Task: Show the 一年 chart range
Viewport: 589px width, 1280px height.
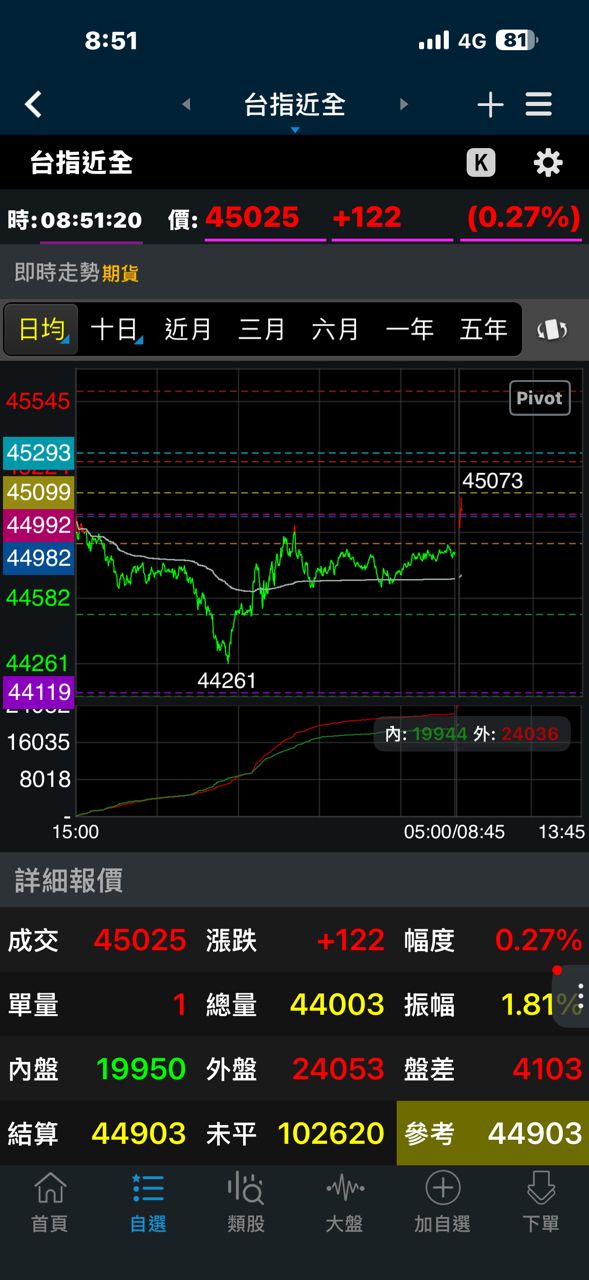Action: coord(410,329)
